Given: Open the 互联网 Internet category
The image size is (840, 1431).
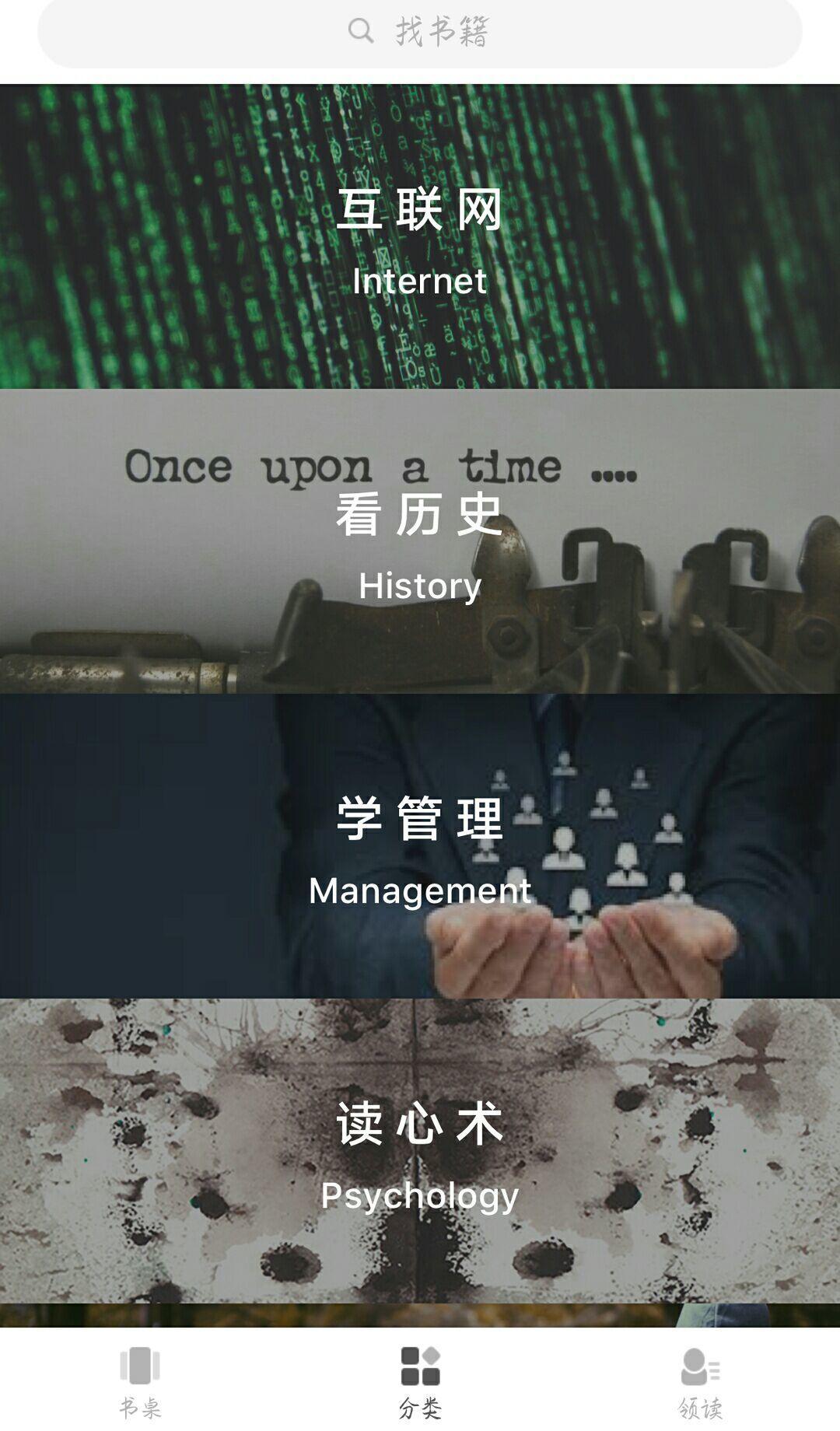Looking at the screenshot, I should [420, 236].
